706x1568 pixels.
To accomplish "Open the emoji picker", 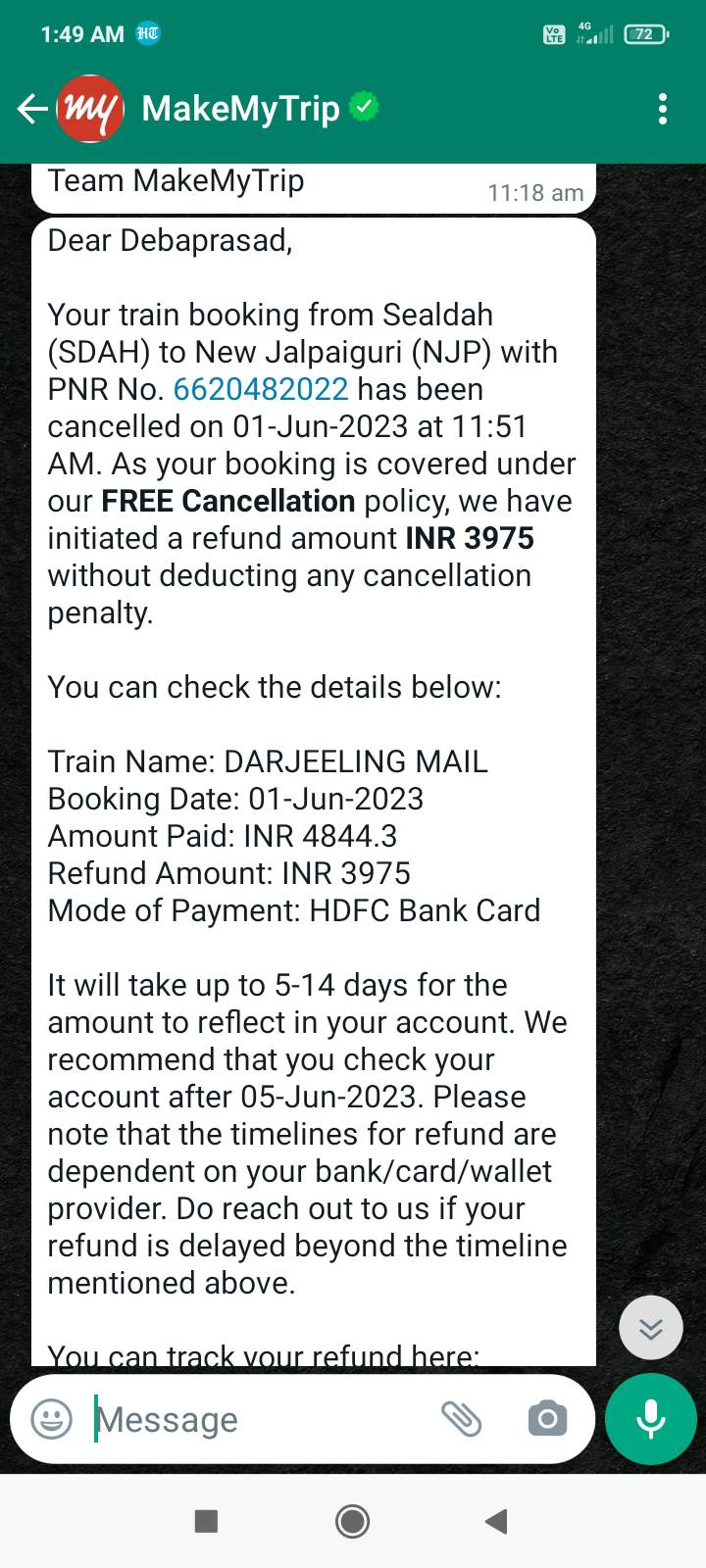I will tap(52, 1419).
